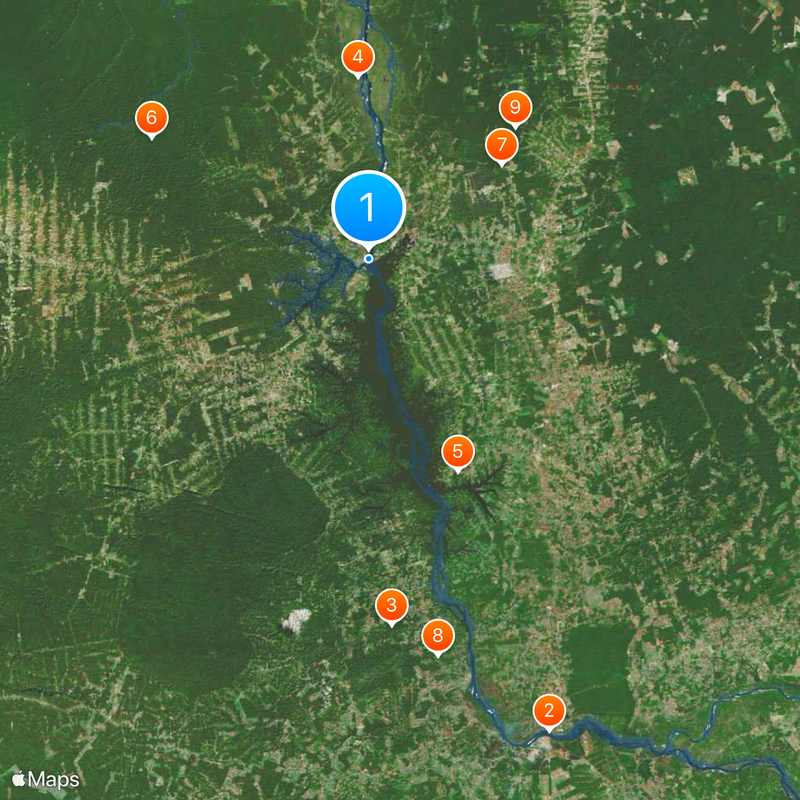Image resolution: width=800 pixels, height=800 pixels.
Task: Tap map pin number 5
Action: (458, 452)
